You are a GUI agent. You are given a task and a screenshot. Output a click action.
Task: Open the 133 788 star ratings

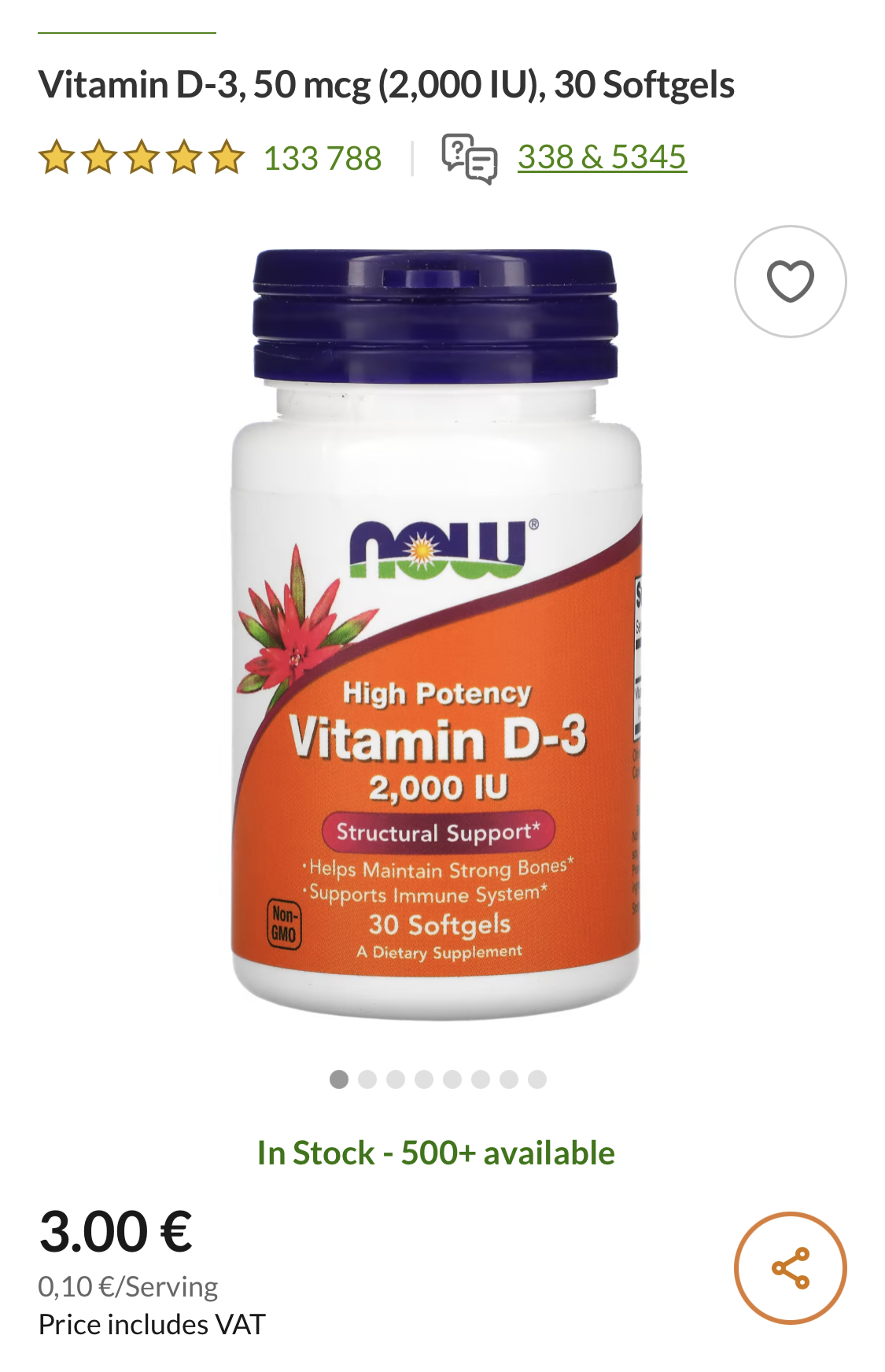[x=322, y=158]
